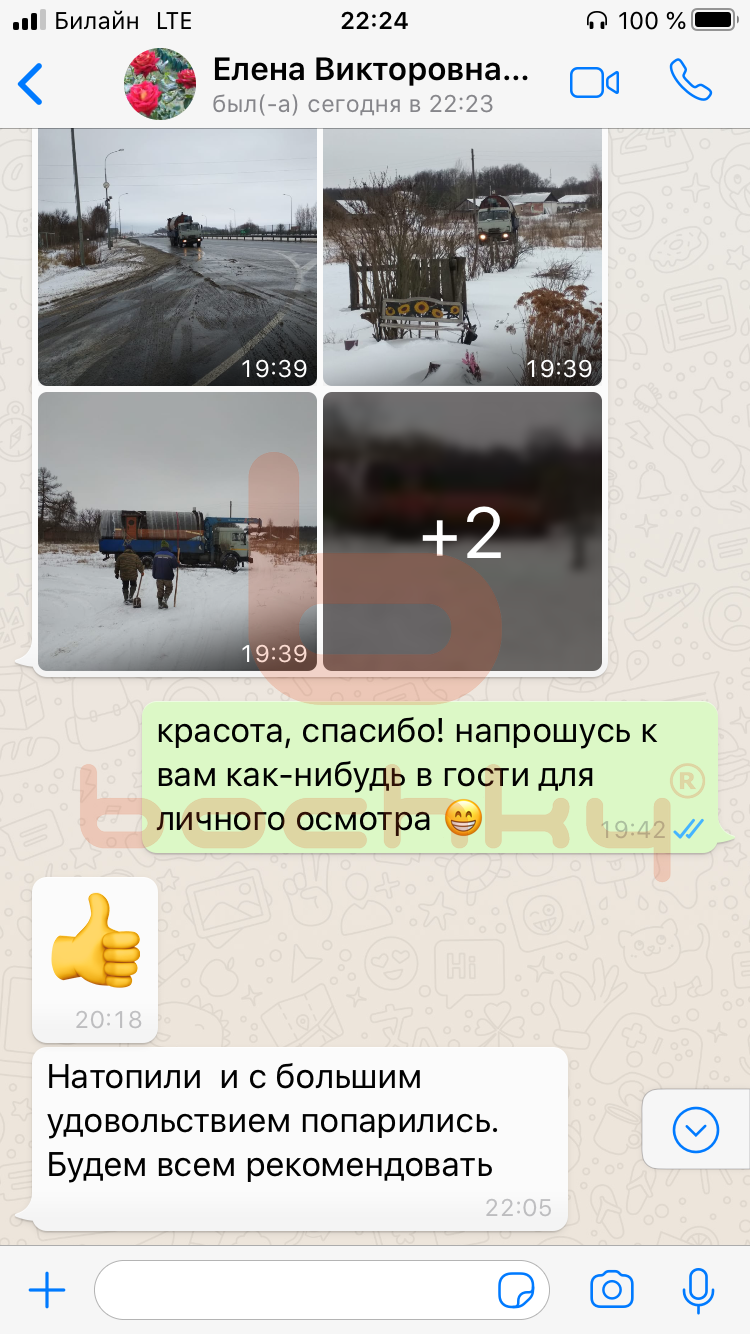750x1334 pixels.
Task: Start a video call with Елена Викторовна
Action: point(594,83)
